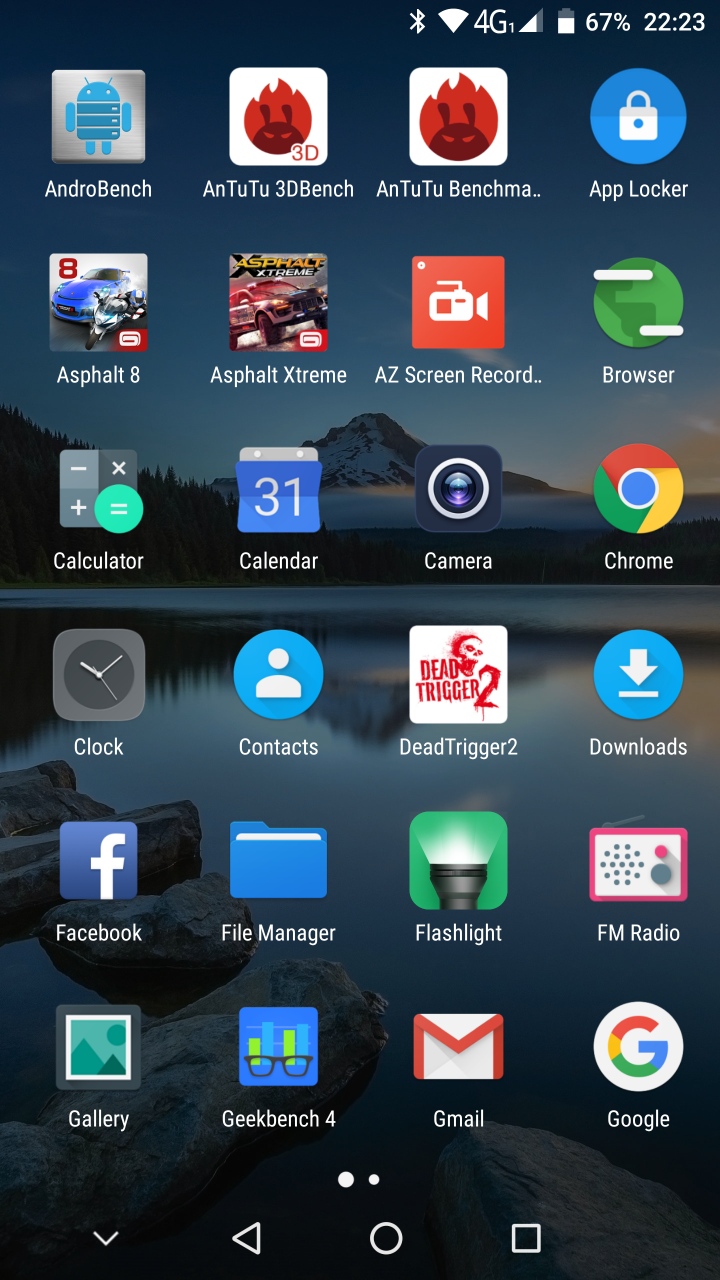Open the AnTuTu Benchmark app
The image size is (720, 1280).
(x=458, y=117)
